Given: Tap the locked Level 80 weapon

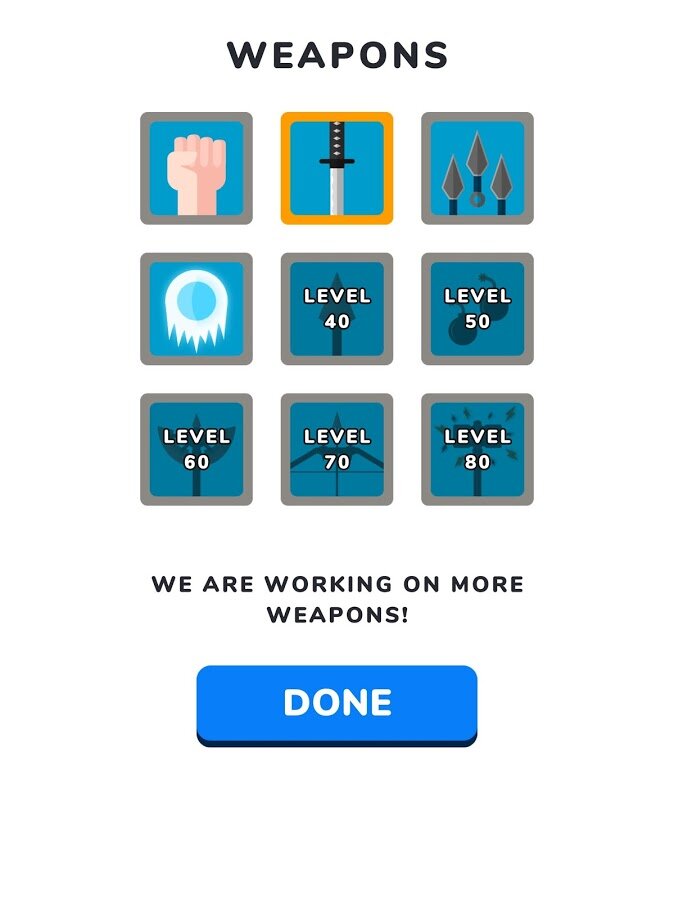Looking at the screenshot, I should [477, 449].
